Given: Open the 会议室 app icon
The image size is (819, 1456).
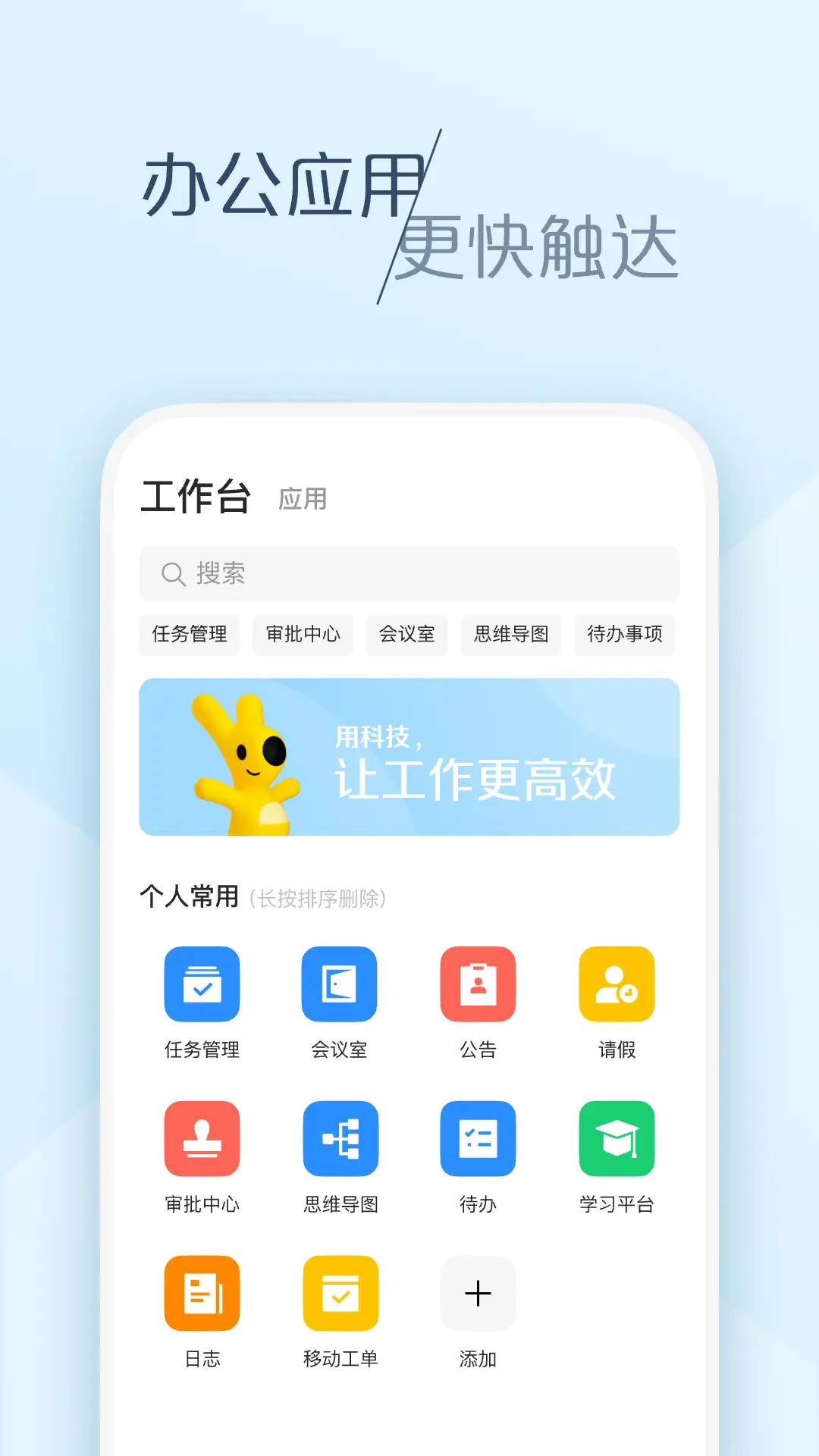Looking at the screenshot, I should (340, 984).
